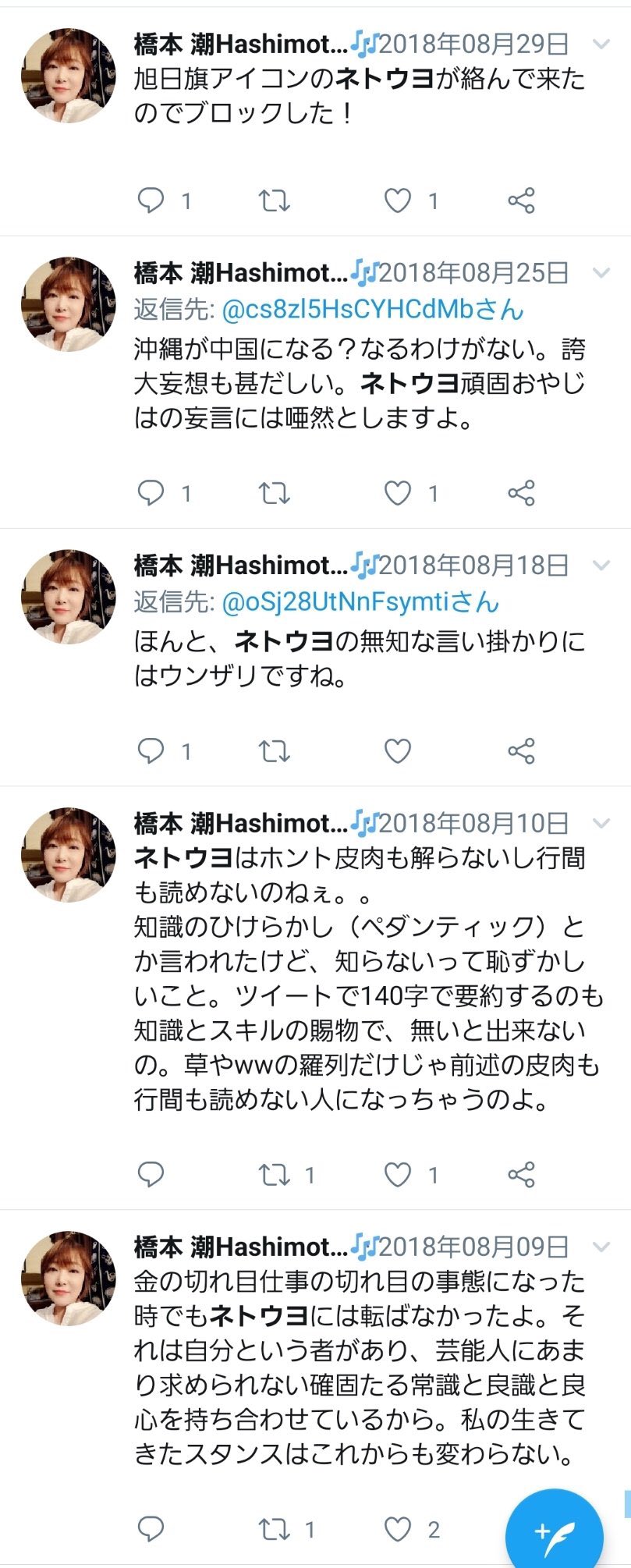This screenshot has width=631, height=1568.
Task: Open the dropdown on the 2018年08月18日 tweet
Action: [x=601, y=565]
